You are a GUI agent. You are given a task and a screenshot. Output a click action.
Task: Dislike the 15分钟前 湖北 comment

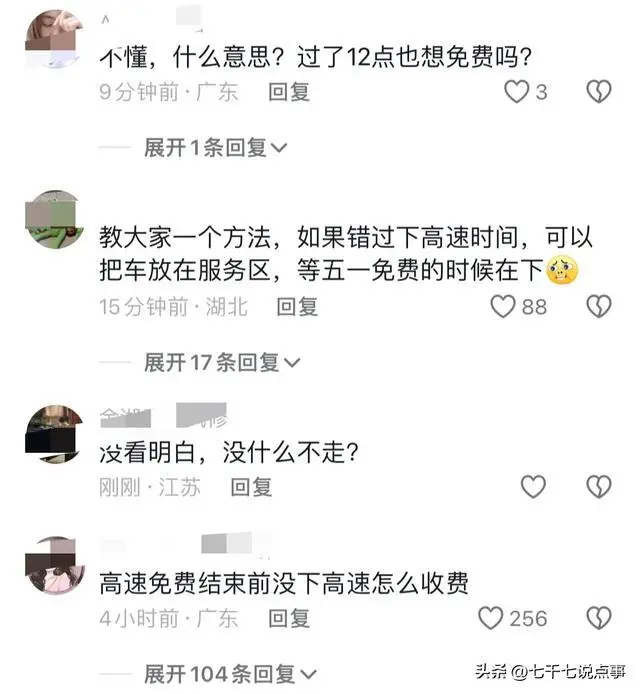(x=598, y=306)
